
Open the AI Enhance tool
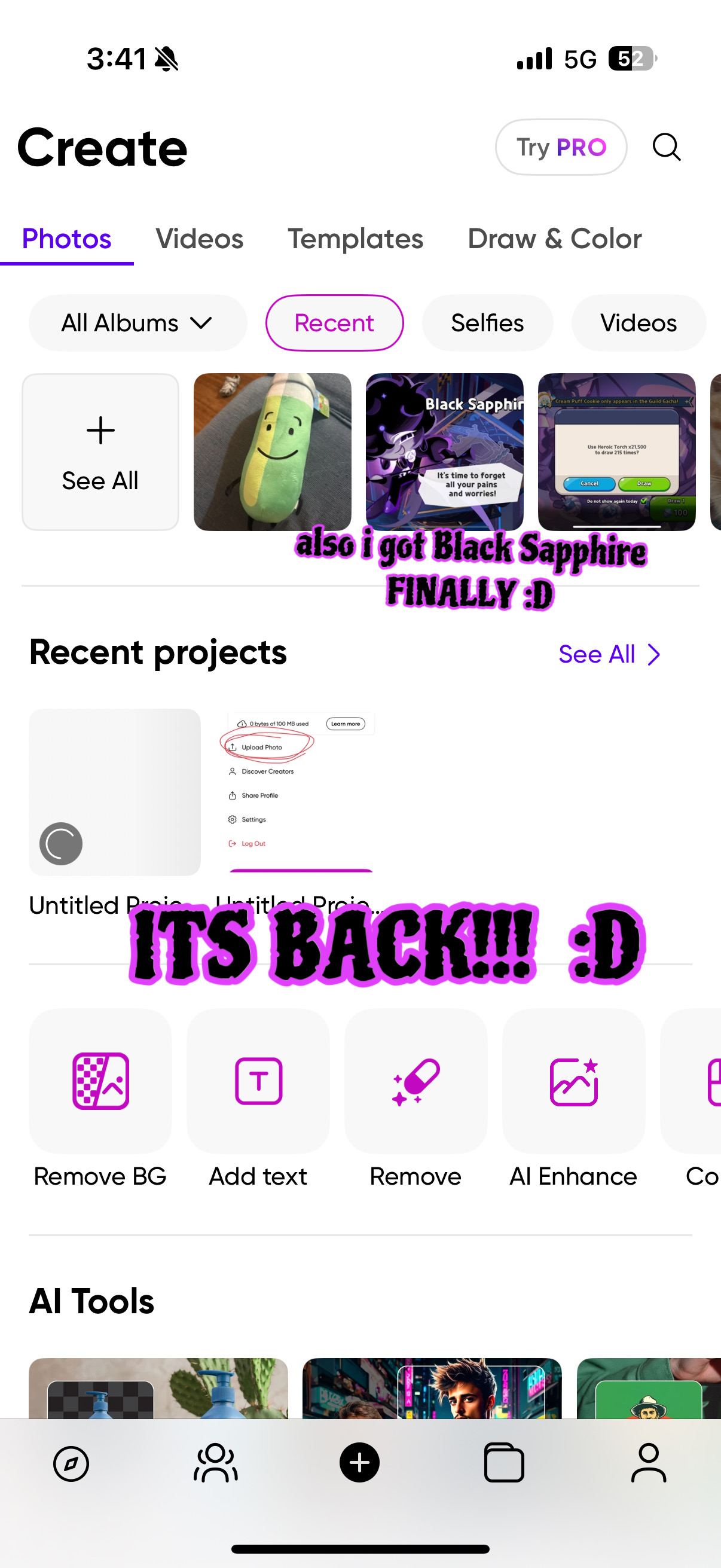tap(573, 1081)
